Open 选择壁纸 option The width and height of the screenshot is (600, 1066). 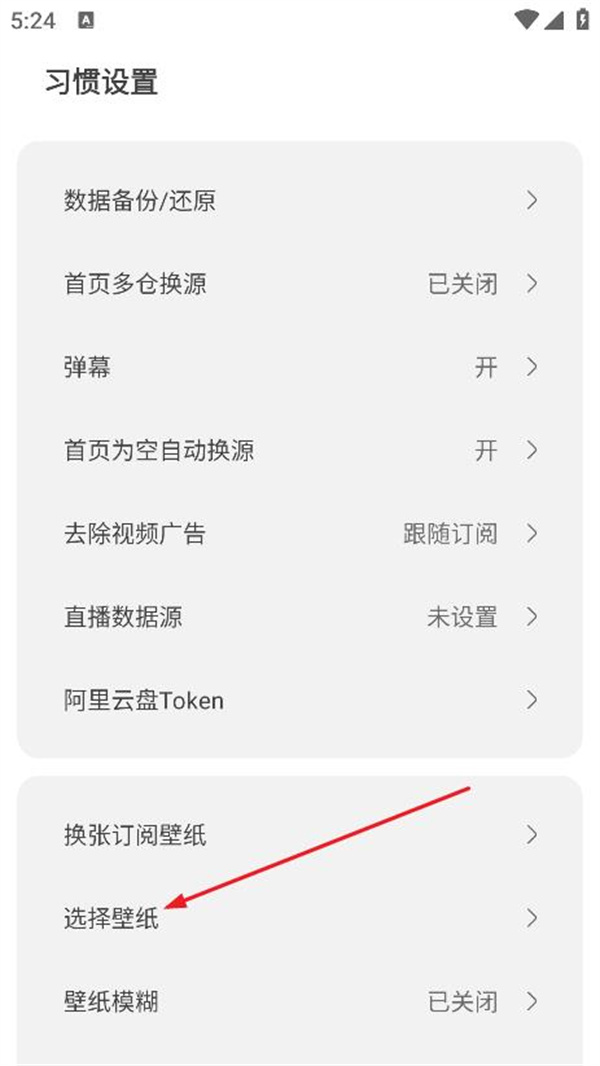(300, 918)
